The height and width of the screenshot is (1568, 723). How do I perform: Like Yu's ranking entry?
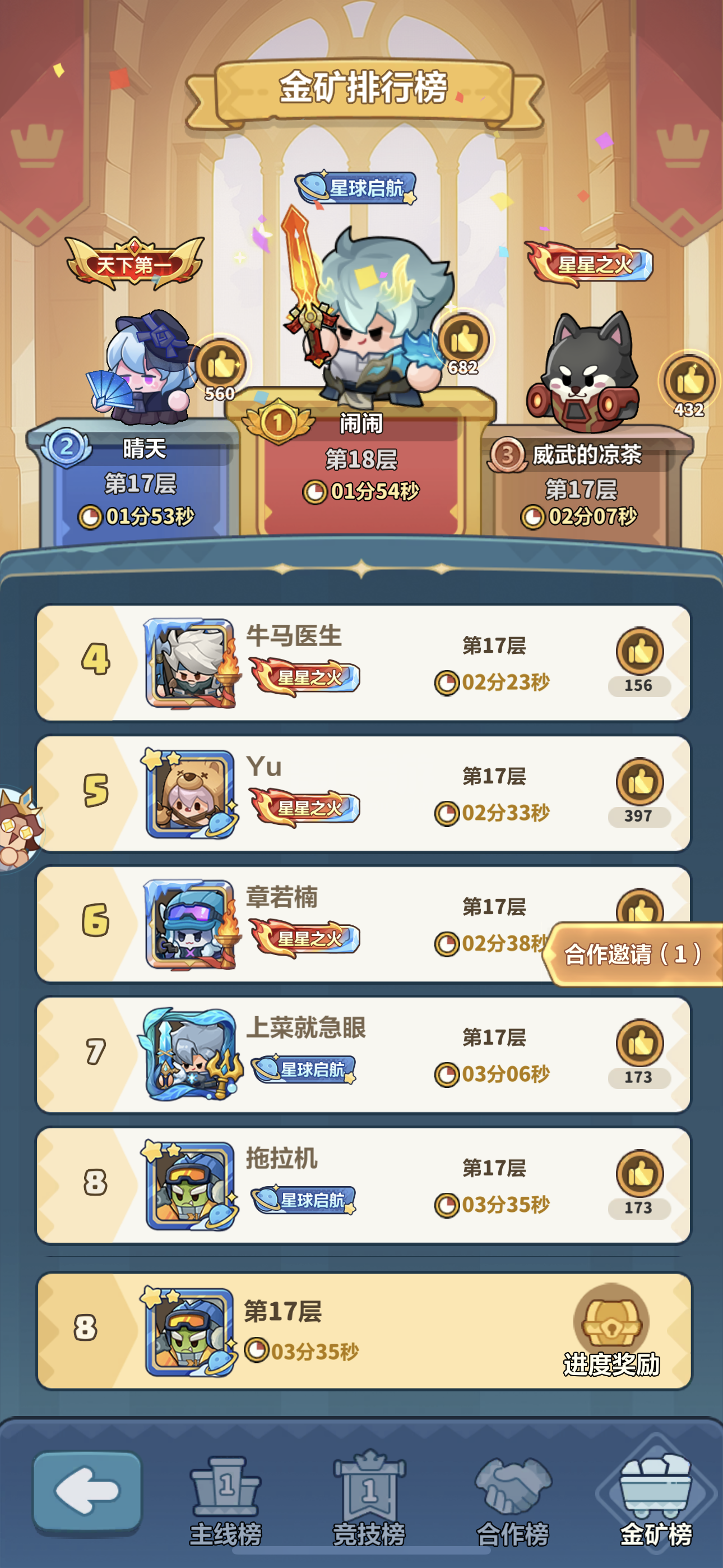[x=639, y=782]
